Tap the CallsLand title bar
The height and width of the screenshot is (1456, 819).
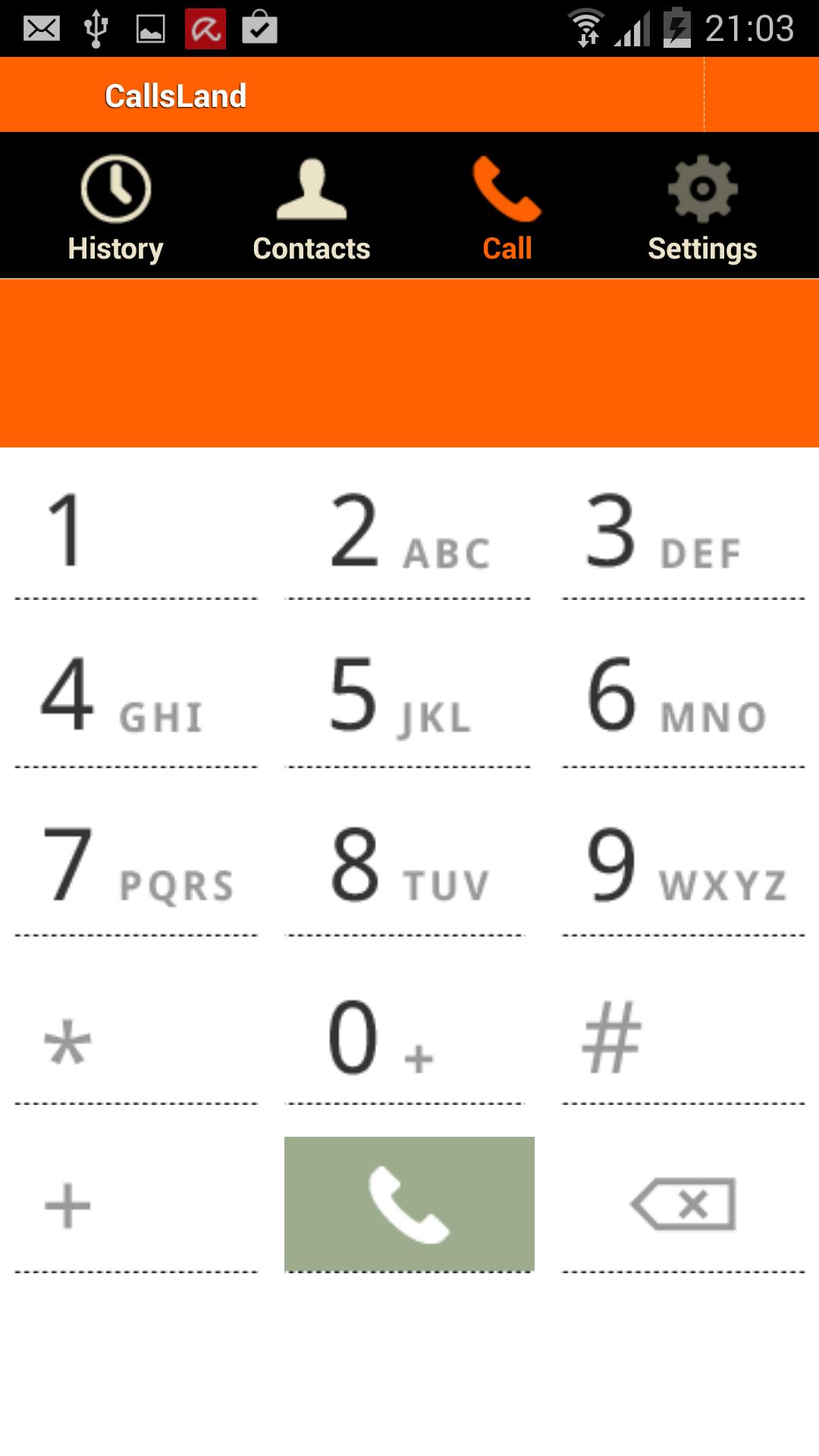click(176, 94)
